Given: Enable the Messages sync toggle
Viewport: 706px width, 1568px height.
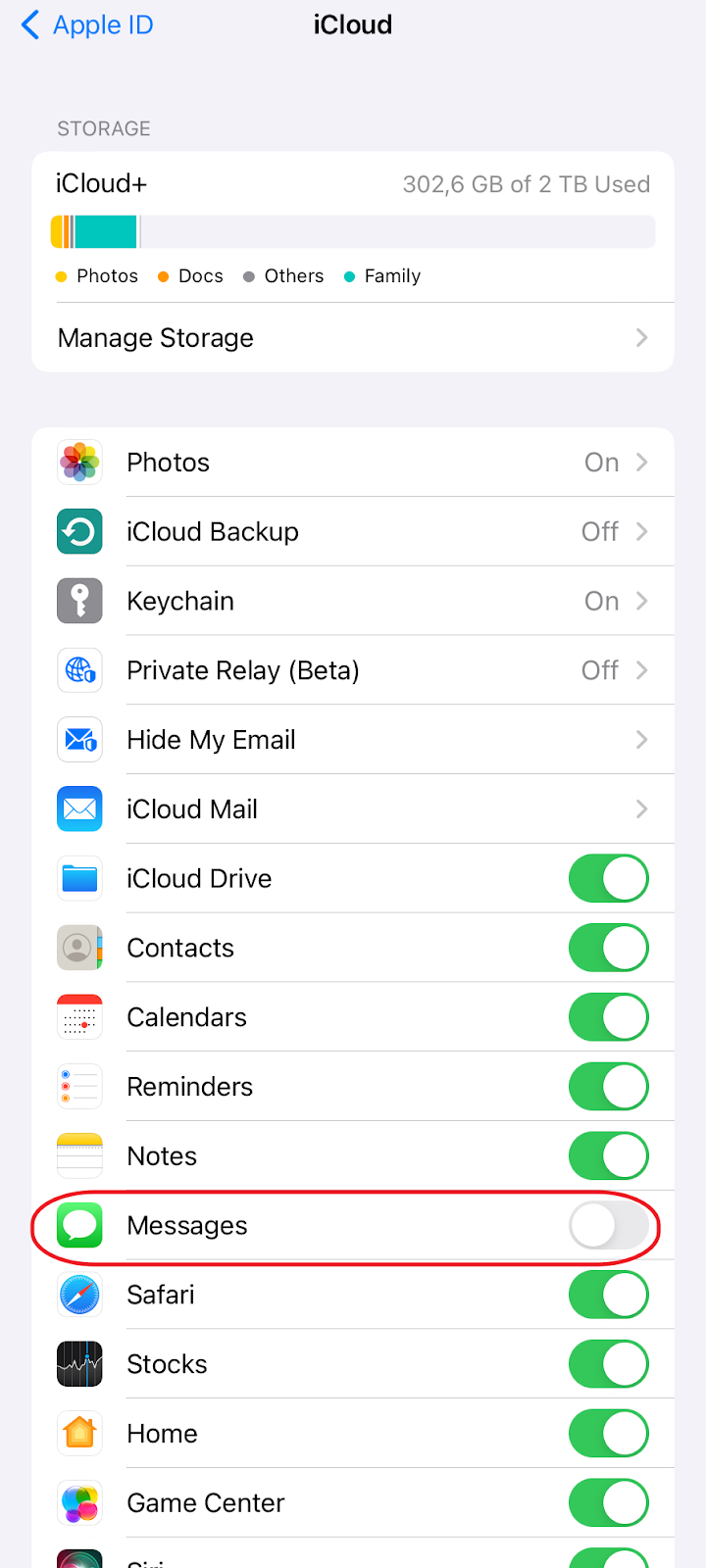Looking at the screenshot, I should point(608,1225).
